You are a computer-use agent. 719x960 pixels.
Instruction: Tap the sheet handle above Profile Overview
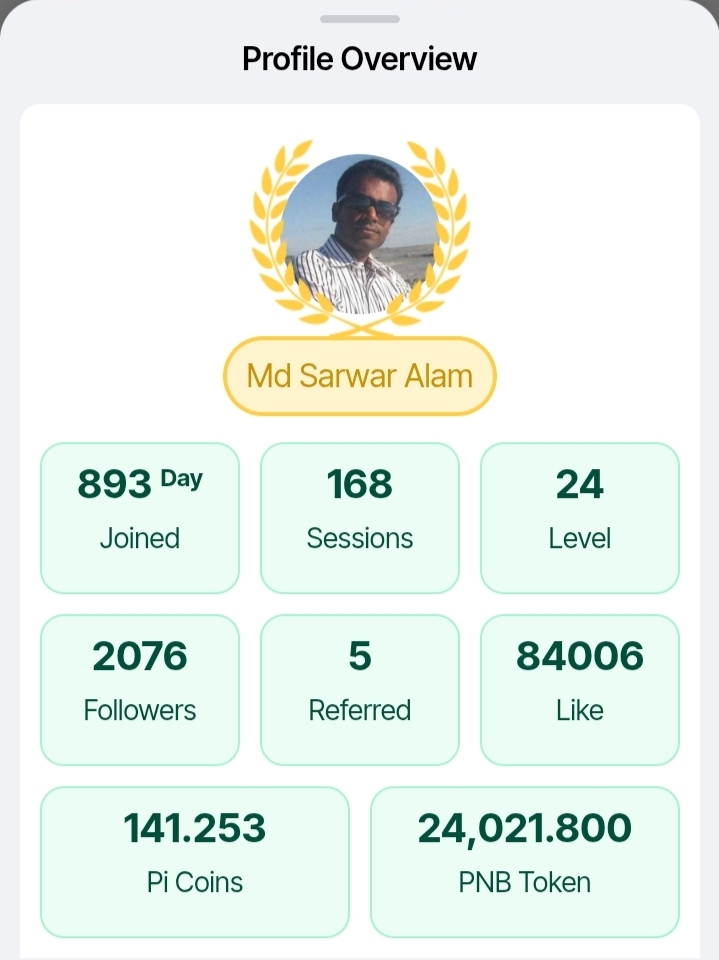point(360,19)
